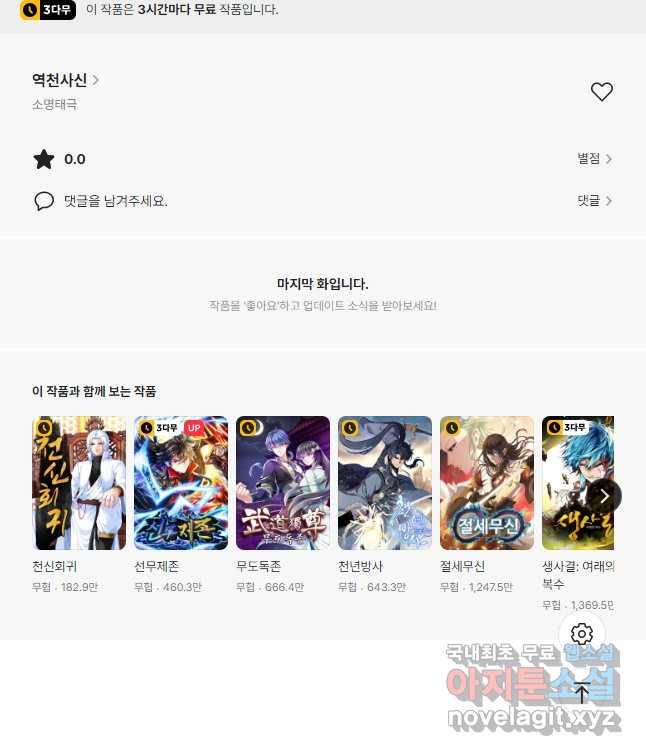Open the 절세무신 webtoon
646x756 pixels.
pos(487,483)
